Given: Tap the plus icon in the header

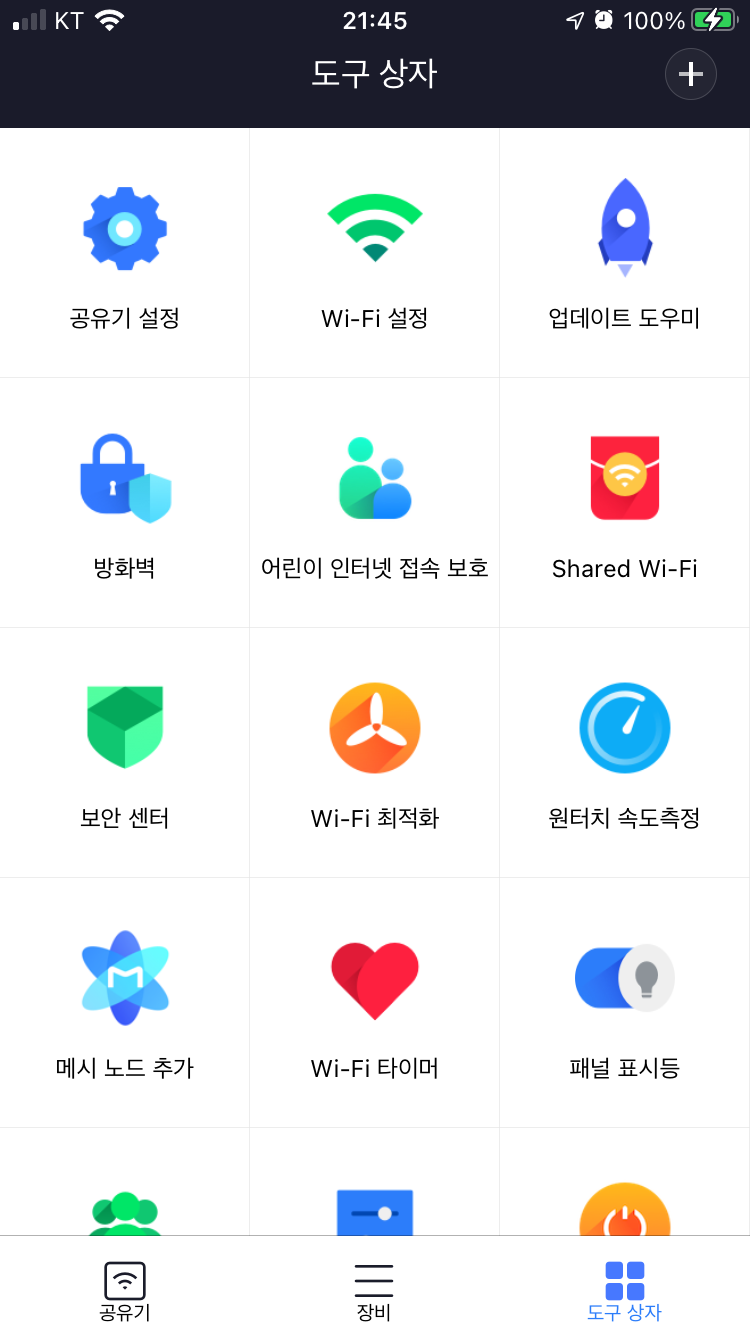Looking at the screenshot, I should click(691, 74).
